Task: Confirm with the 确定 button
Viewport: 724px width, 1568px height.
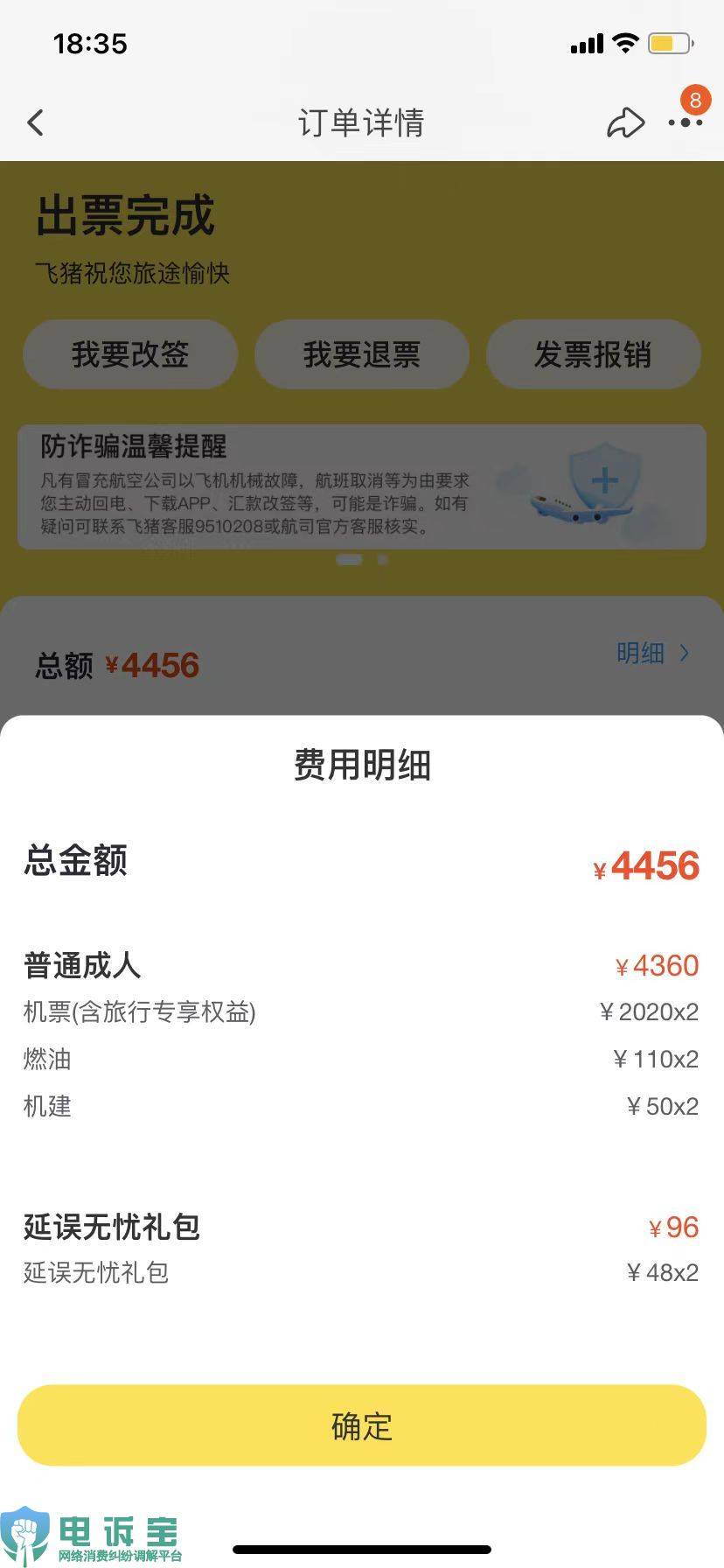Action: (361, 1426)
